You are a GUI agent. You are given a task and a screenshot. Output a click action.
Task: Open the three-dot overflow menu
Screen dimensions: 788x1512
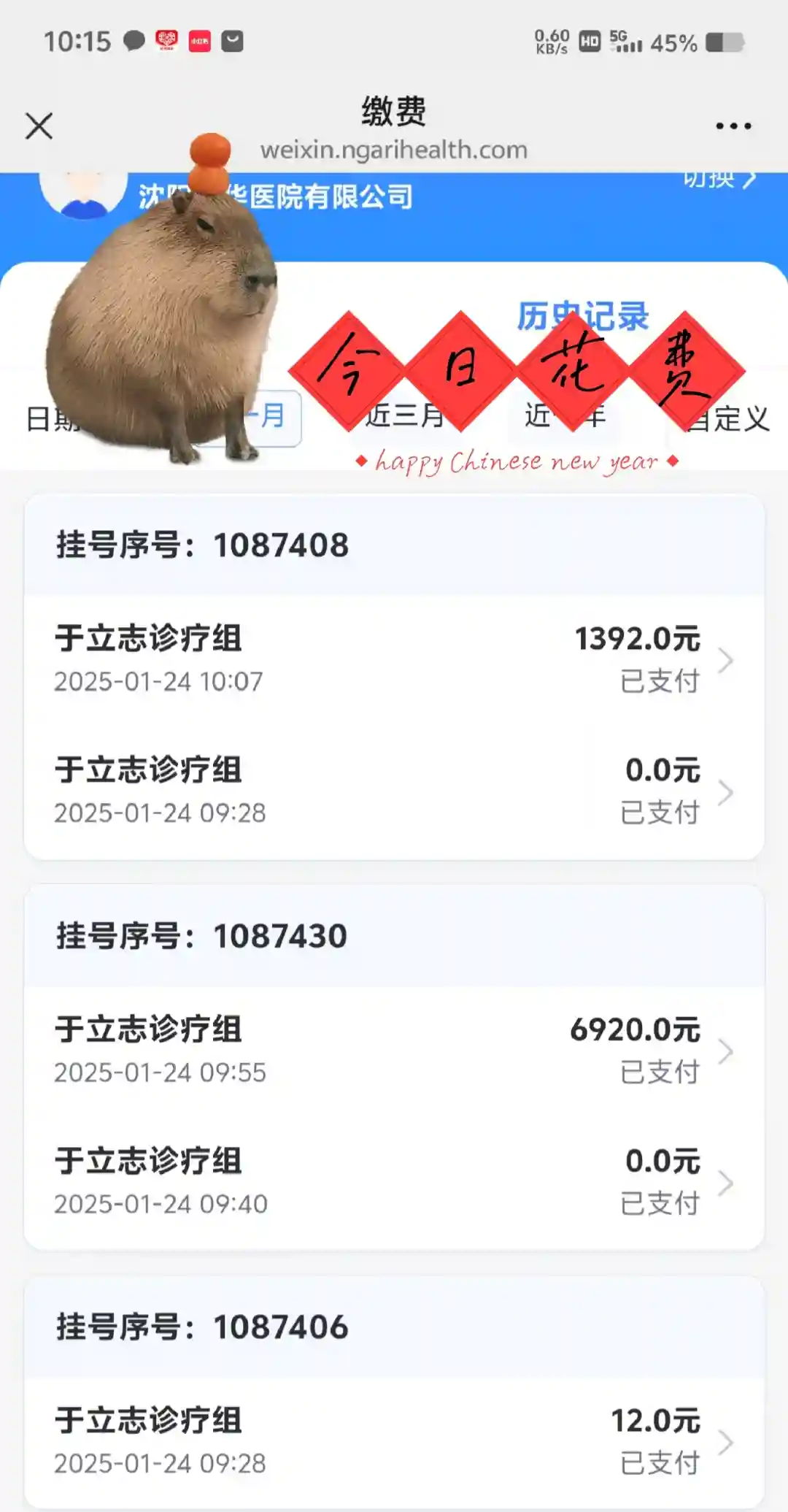(x=733, y=126)
